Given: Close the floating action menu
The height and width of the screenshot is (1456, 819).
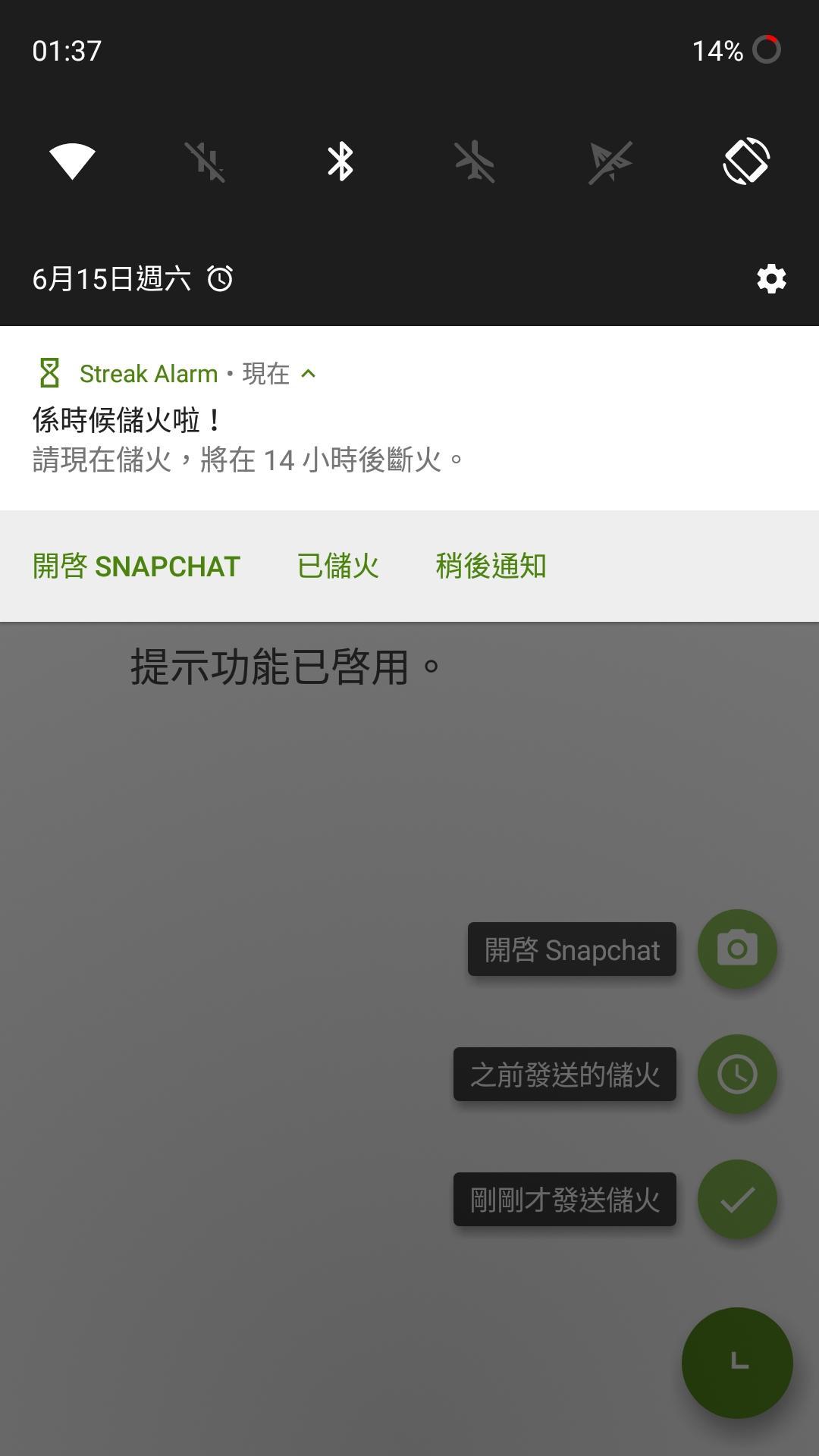Looking at the screenshot, I should (x=737, y=1363).
